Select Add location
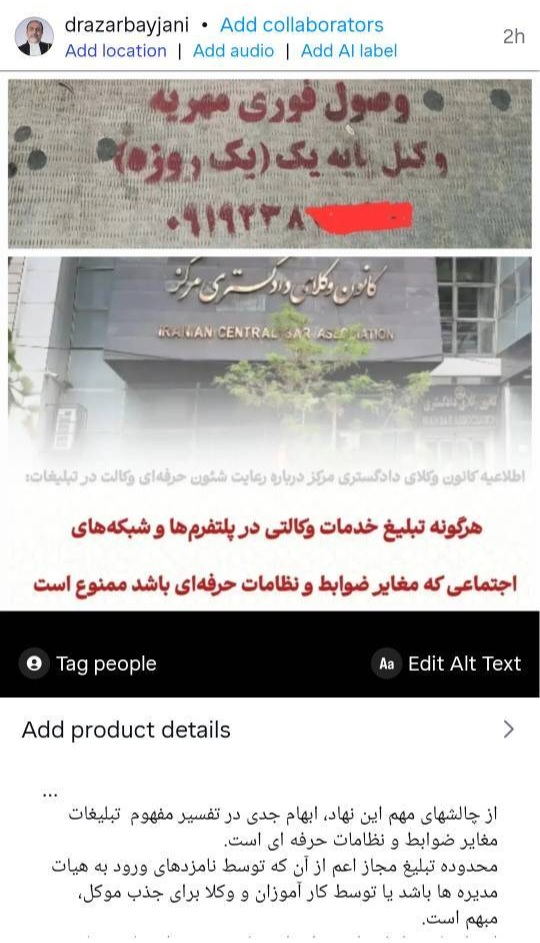The width and height of the screenshot is (540, 943). (115, 51)
